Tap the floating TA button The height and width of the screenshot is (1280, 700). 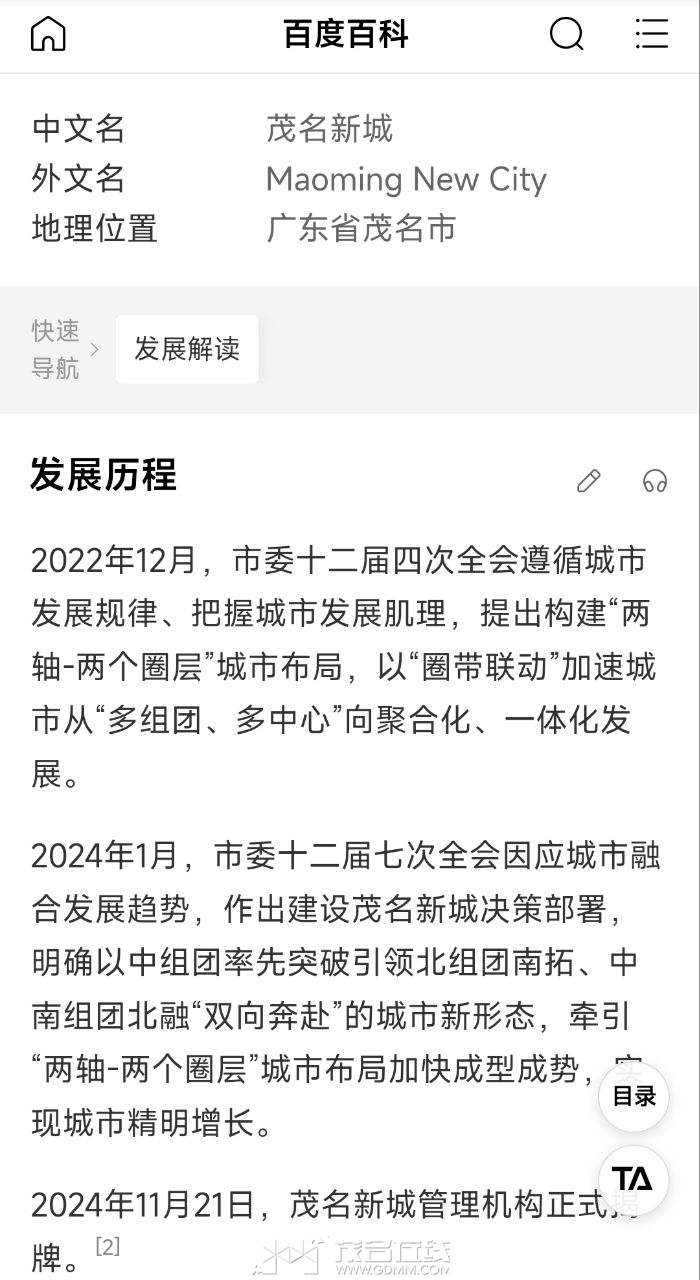(x=634, y=1179)
